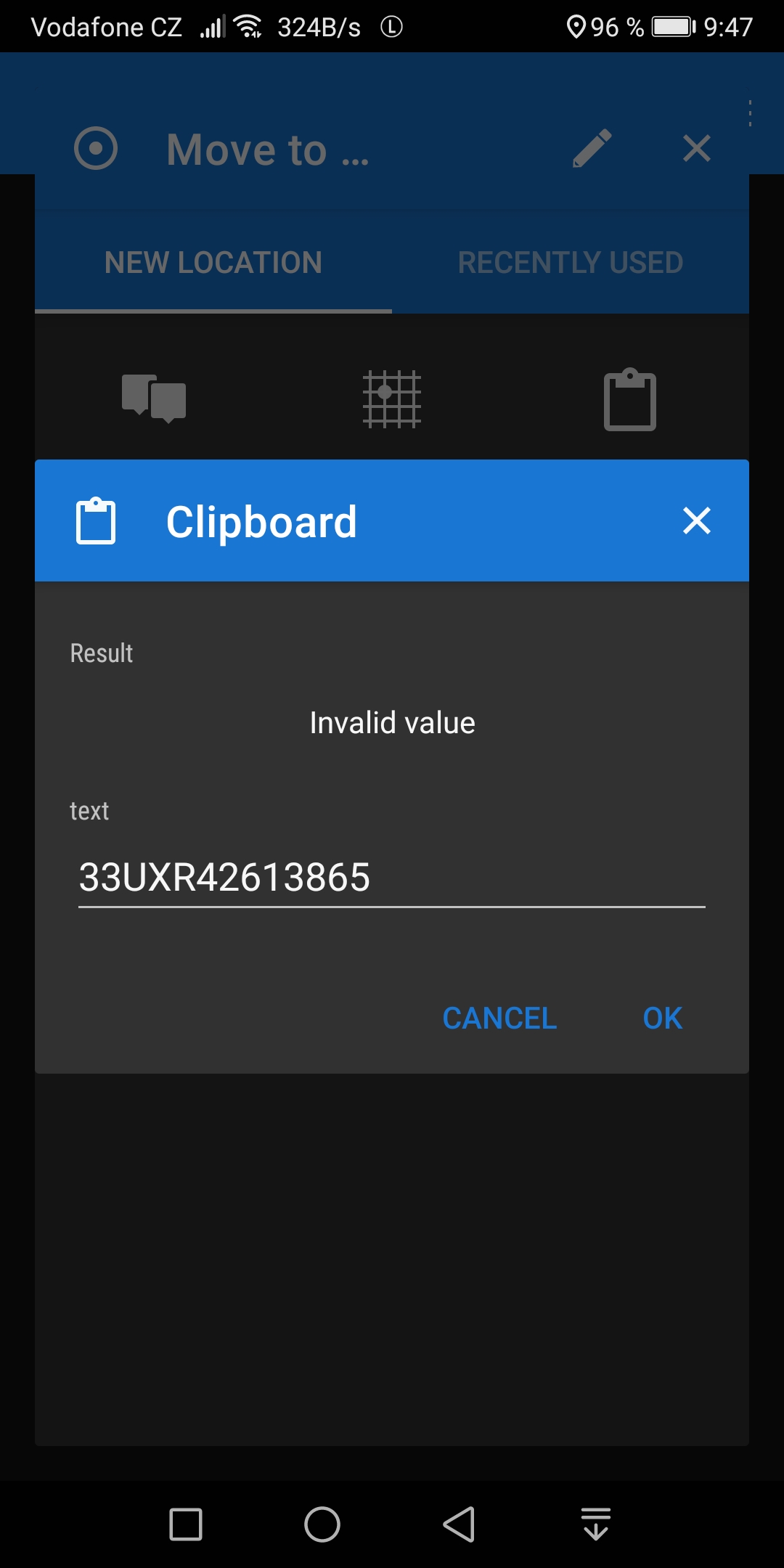Tap CANCEL in the Clipboard dialog
The image size is (784, 1568).
point(499,1018)
